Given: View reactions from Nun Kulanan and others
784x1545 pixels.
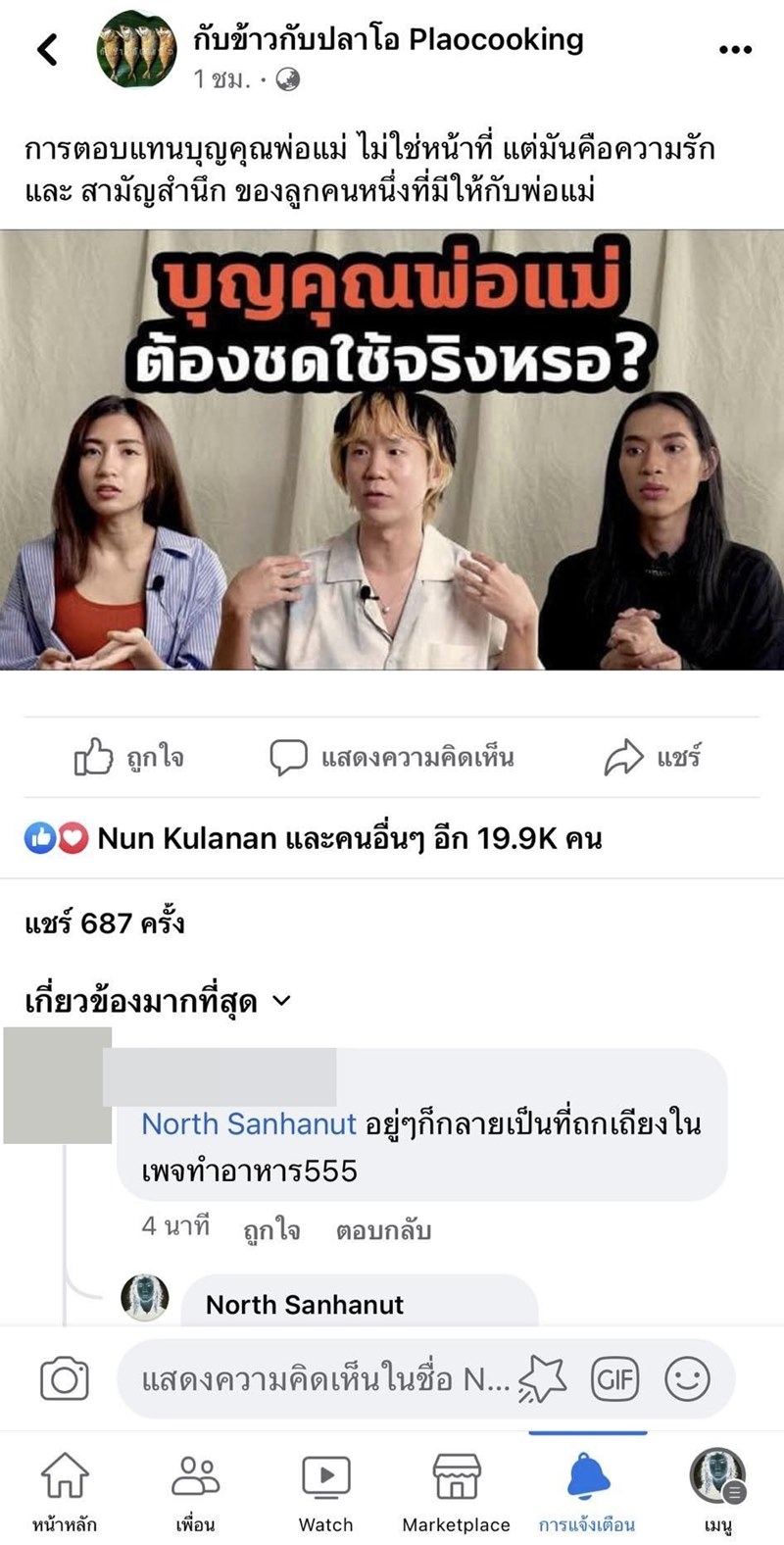Looking at the screenshot, I should [314, 838].
